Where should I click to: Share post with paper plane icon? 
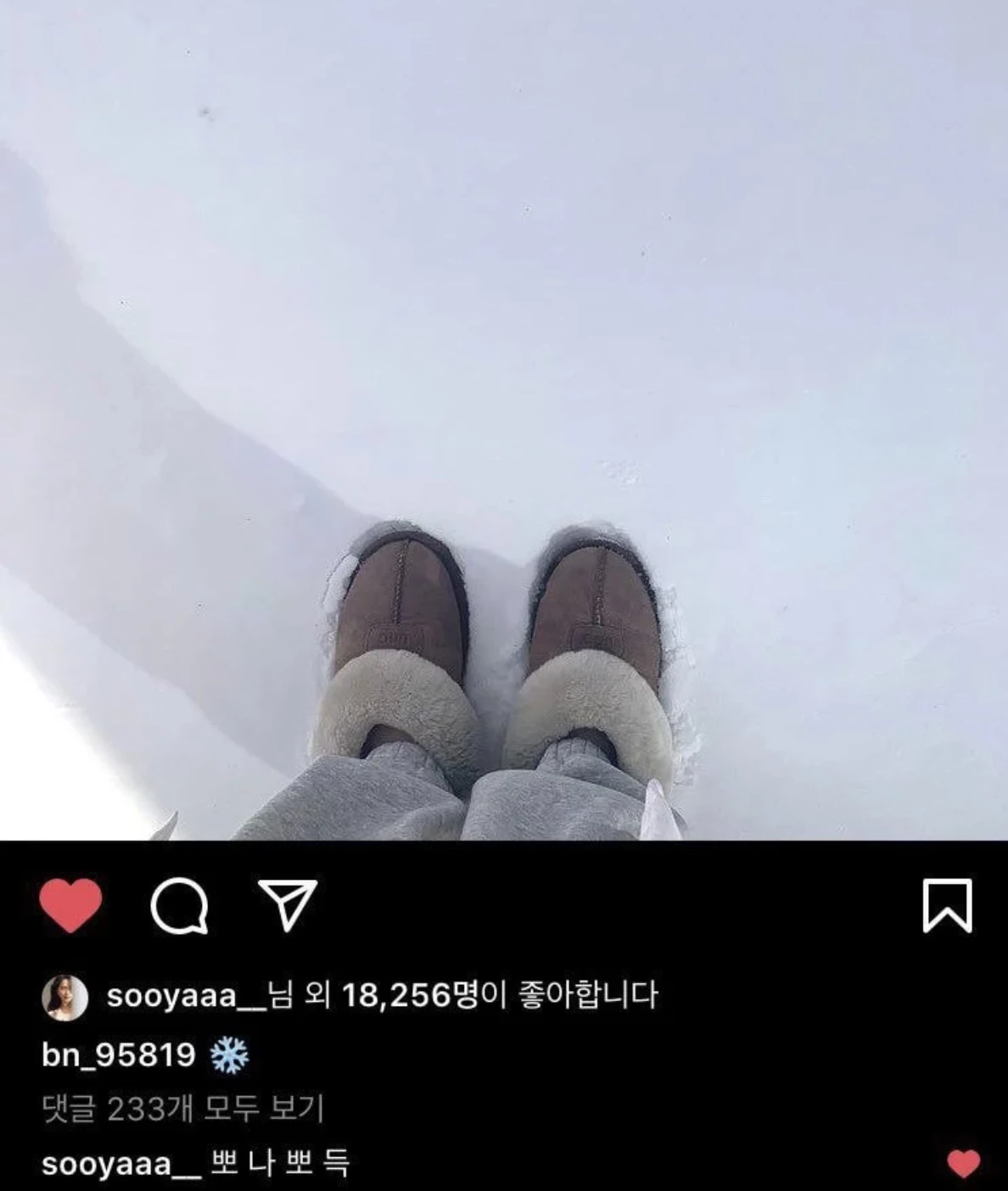click(x=288, y=904)
